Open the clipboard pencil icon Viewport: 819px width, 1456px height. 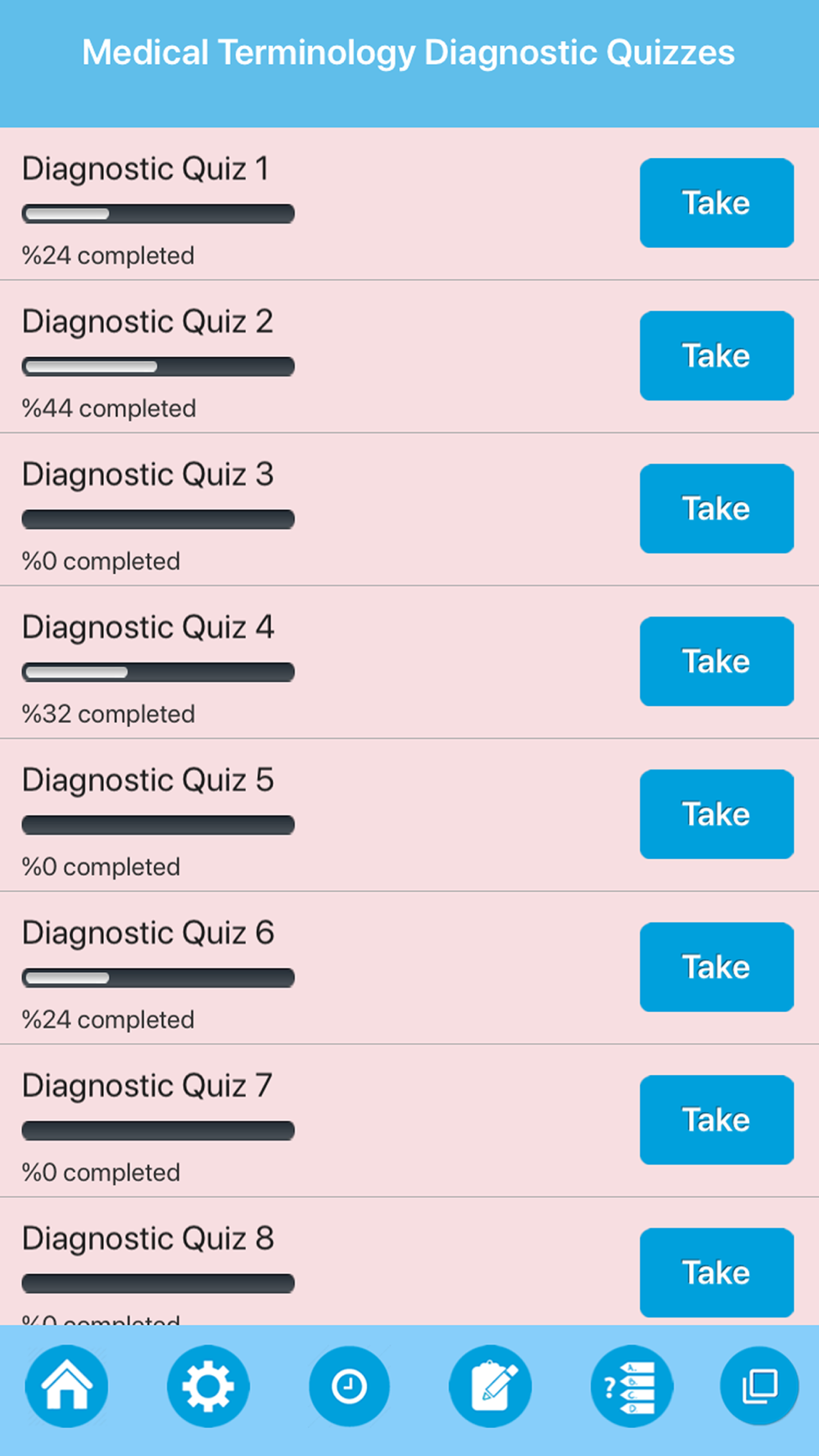(x=491, y=1386)
